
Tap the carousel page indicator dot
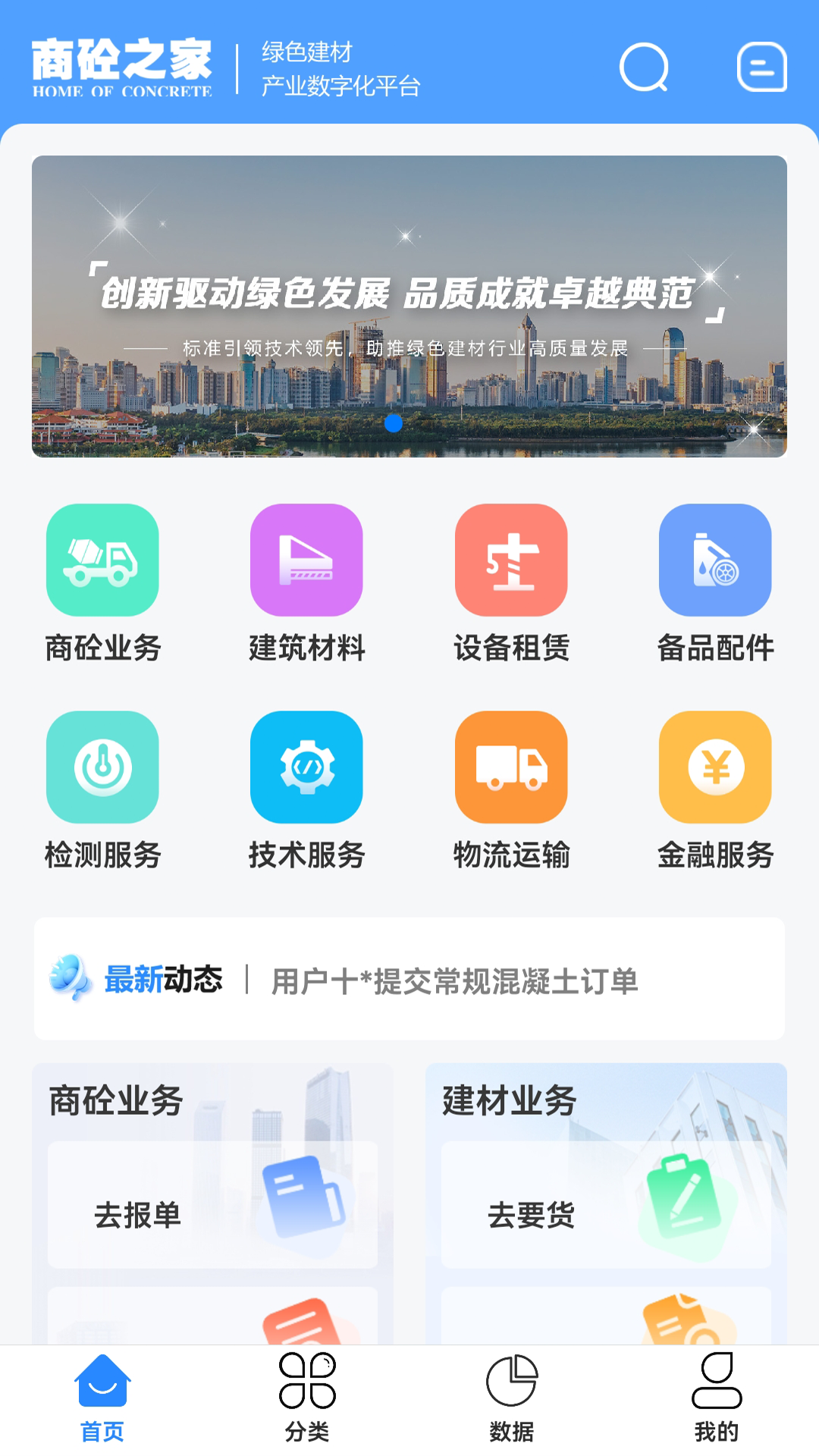point(394,425)
